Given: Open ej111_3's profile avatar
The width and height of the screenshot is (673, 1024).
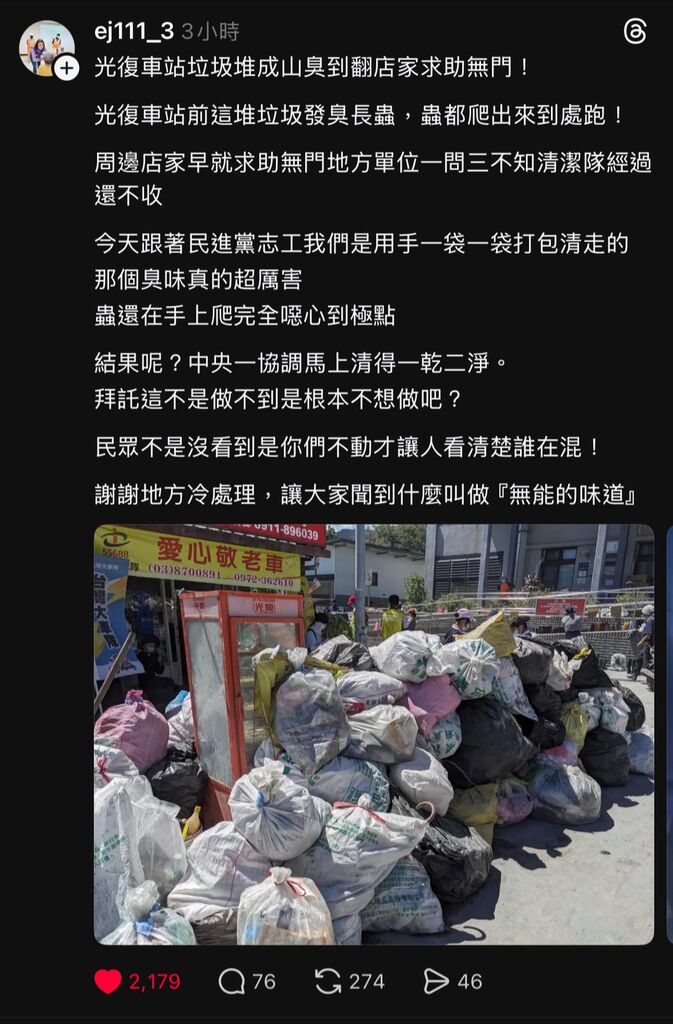Looking at the screenshot, I should pos(44,46).
